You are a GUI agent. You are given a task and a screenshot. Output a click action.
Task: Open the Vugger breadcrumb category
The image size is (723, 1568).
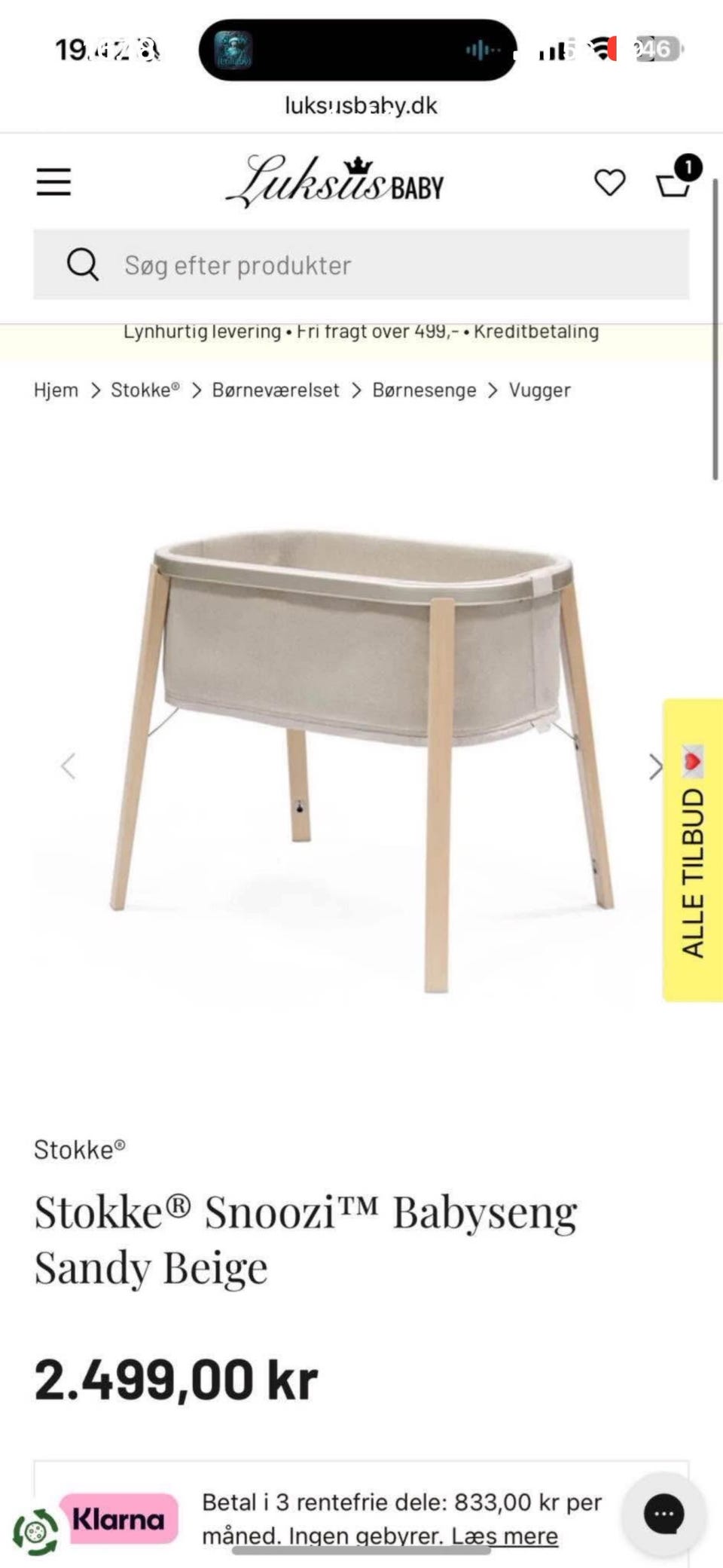pyautogui.click(x=539, y=390)
